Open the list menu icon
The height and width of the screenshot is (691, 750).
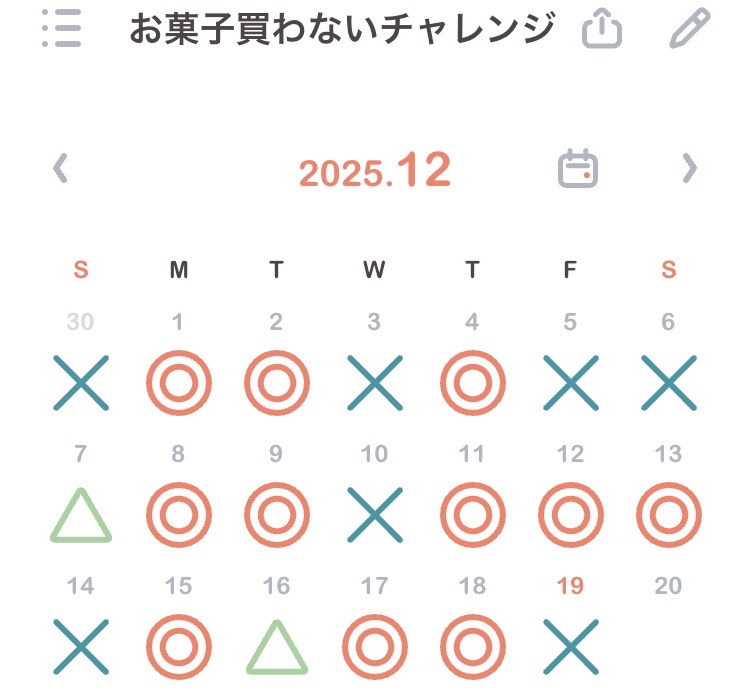(62, 29)
